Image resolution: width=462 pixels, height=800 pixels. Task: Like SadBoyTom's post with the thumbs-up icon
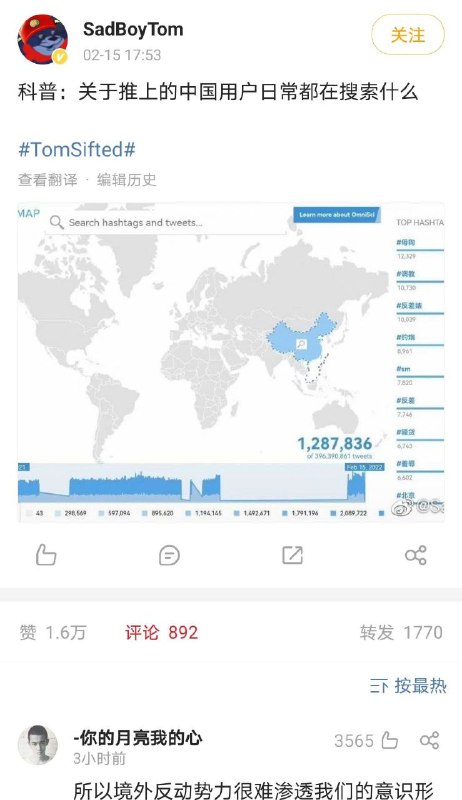point(46,555)
